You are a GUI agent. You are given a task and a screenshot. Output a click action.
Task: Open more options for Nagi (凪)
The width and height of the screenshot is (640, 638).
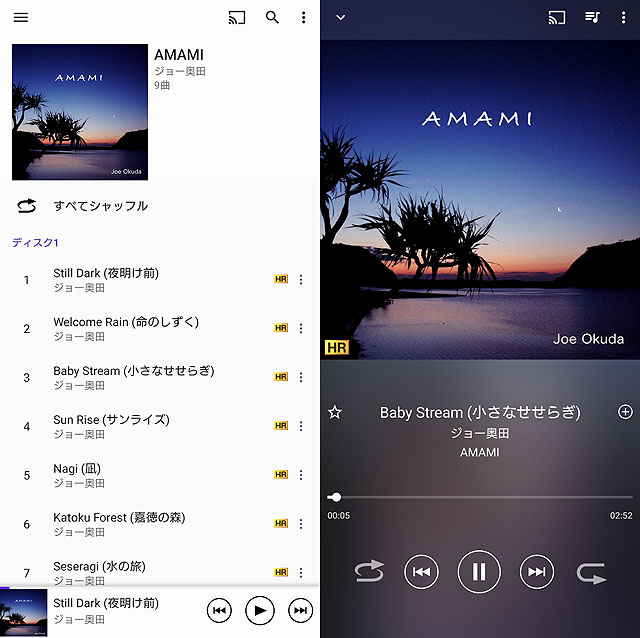301,475
